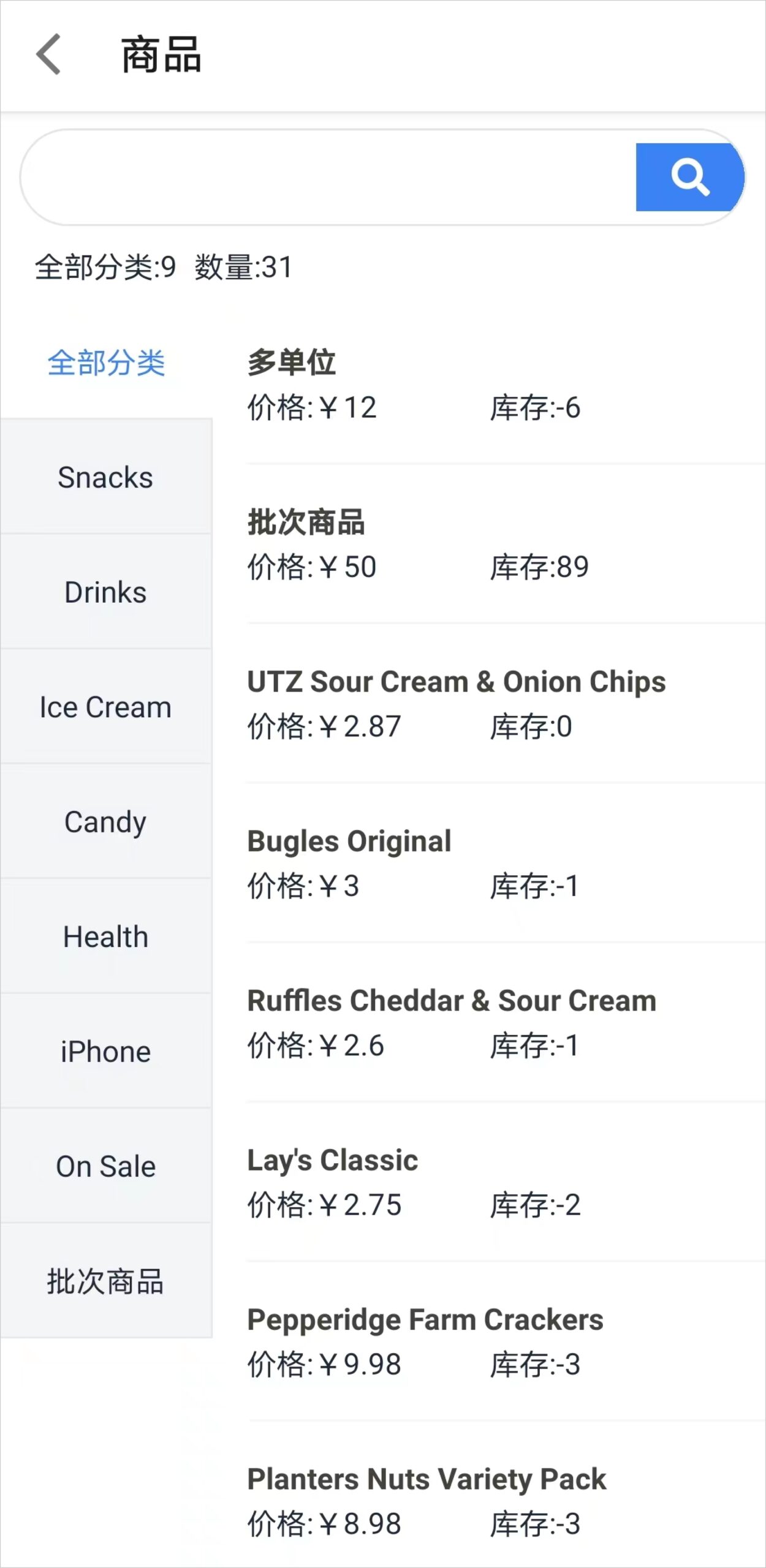Select the 全部分类 category
The width and height of the screenshot is (766, 1568).
pyautogui.click(x=106, y=363)
